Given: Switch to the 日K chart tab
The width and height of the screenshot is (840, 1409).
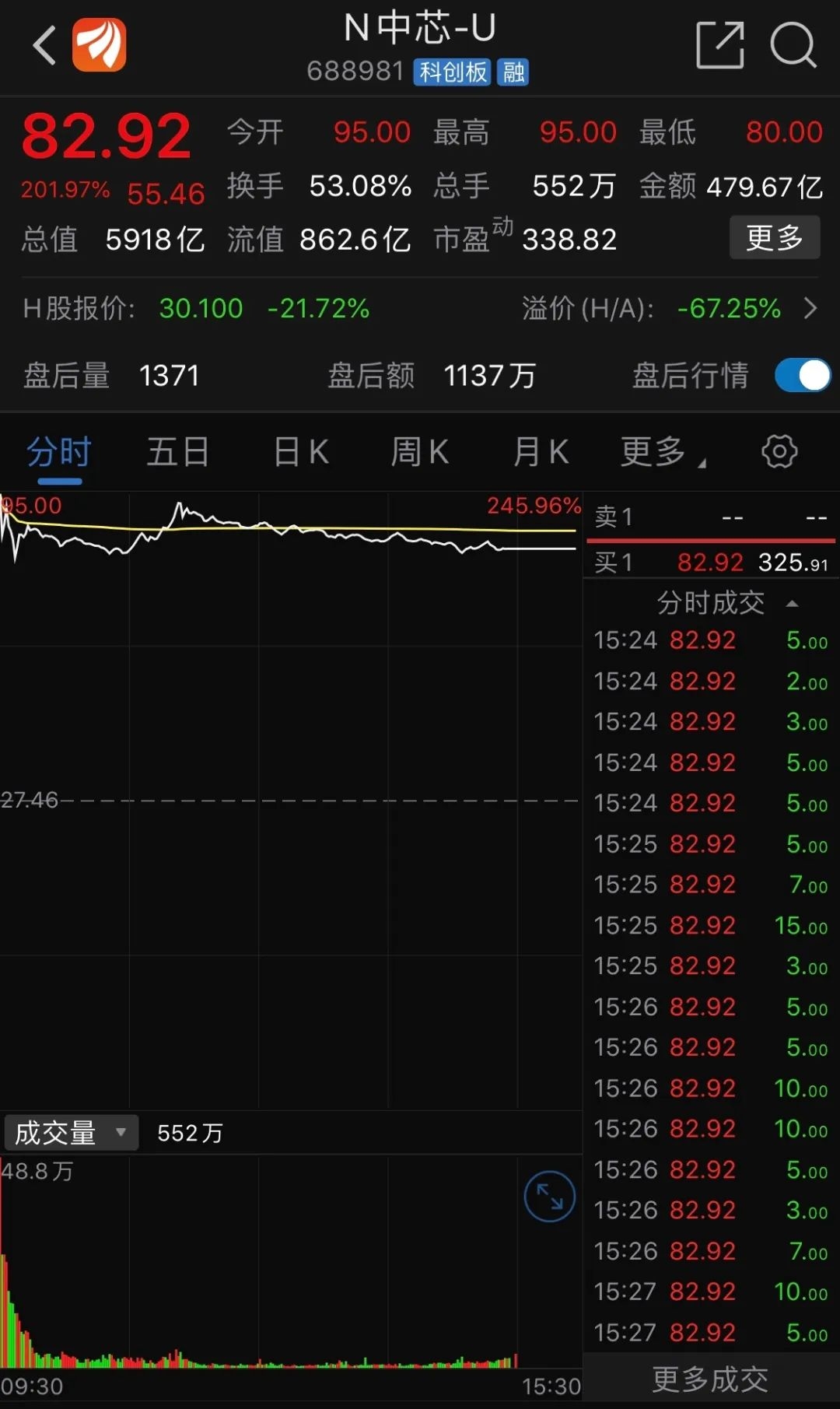Looking at the screenshot, I should click(x=301, y=452).
